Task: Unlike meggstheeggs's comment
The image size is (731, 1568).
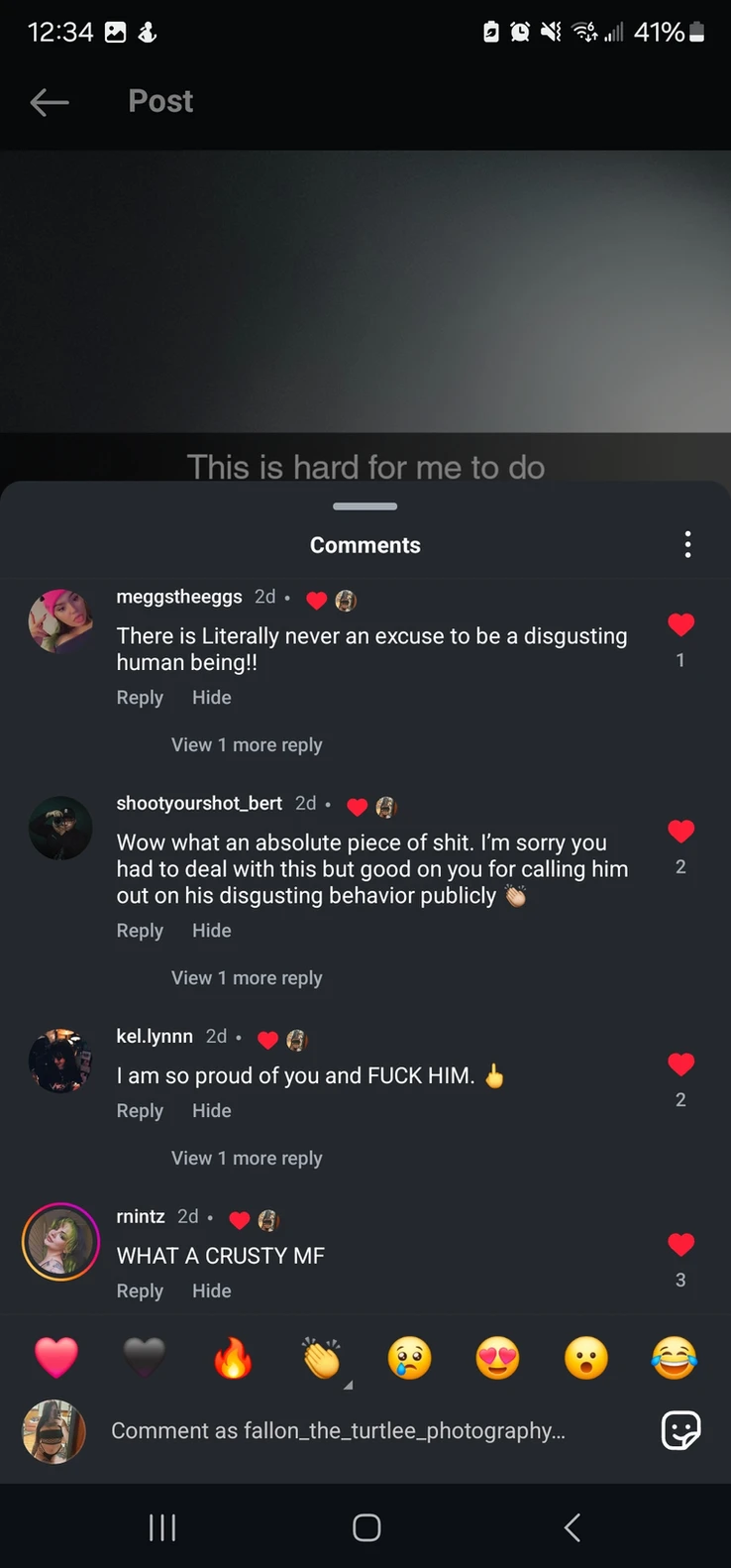Action: click(680, 624)
